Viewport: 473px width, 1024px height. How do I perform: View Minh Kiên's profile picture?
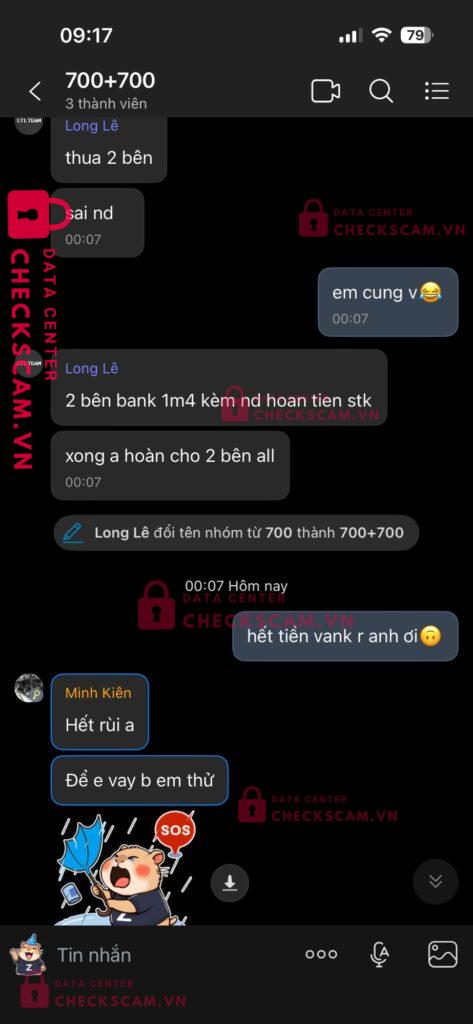29,688
